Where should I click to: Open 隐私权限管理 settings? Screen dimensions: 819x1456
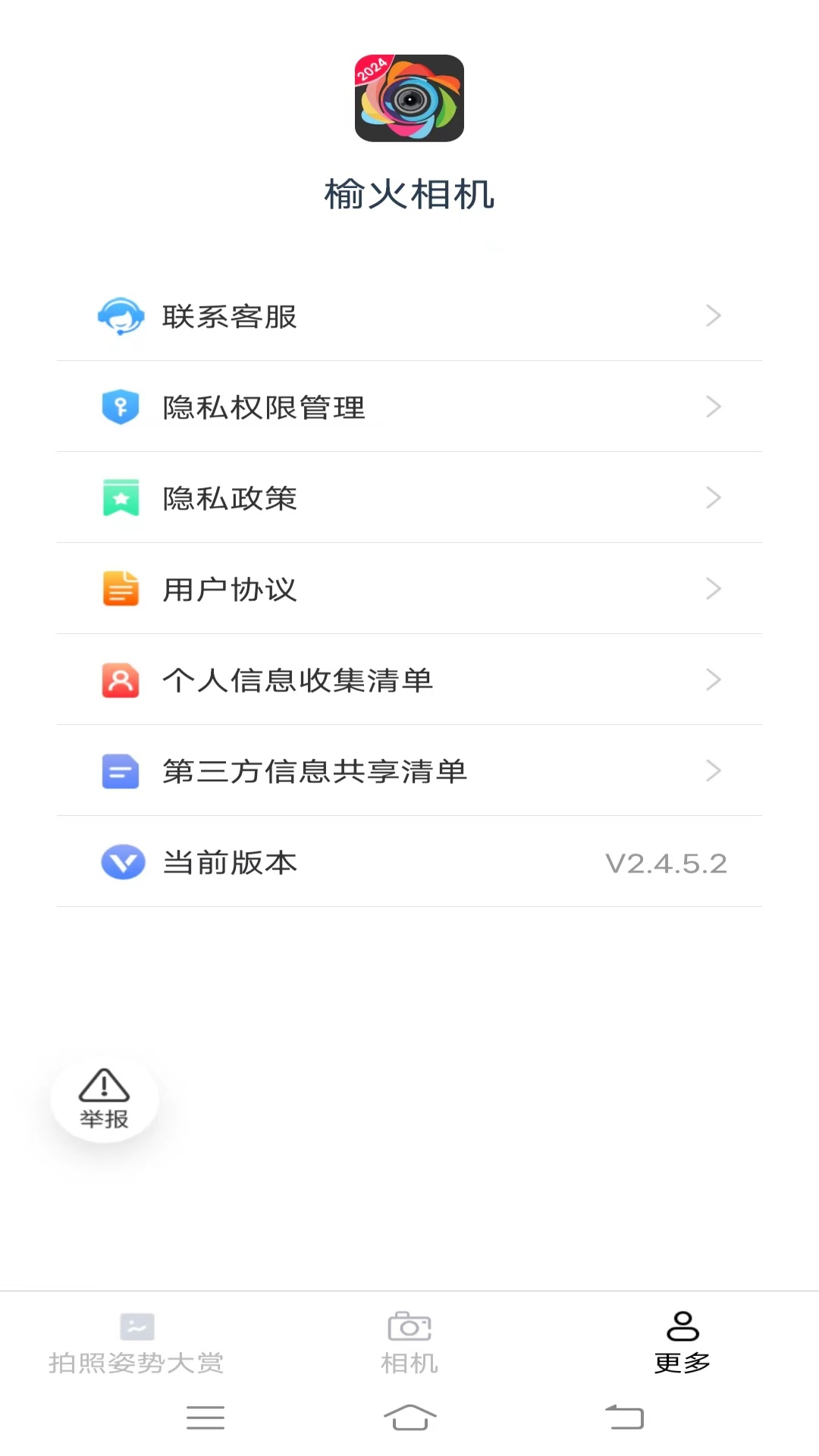[x=409, y=407]
